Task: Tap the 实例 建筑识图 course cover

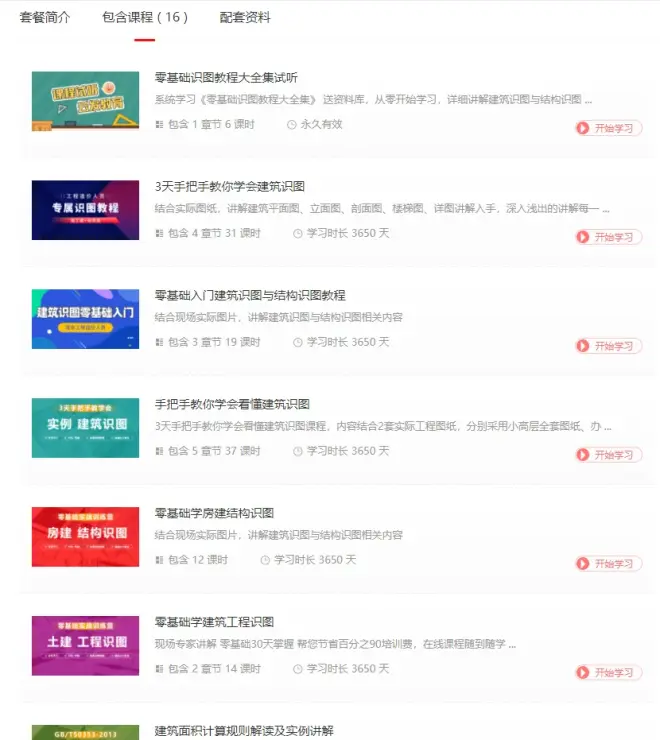Action: (85, 428)
